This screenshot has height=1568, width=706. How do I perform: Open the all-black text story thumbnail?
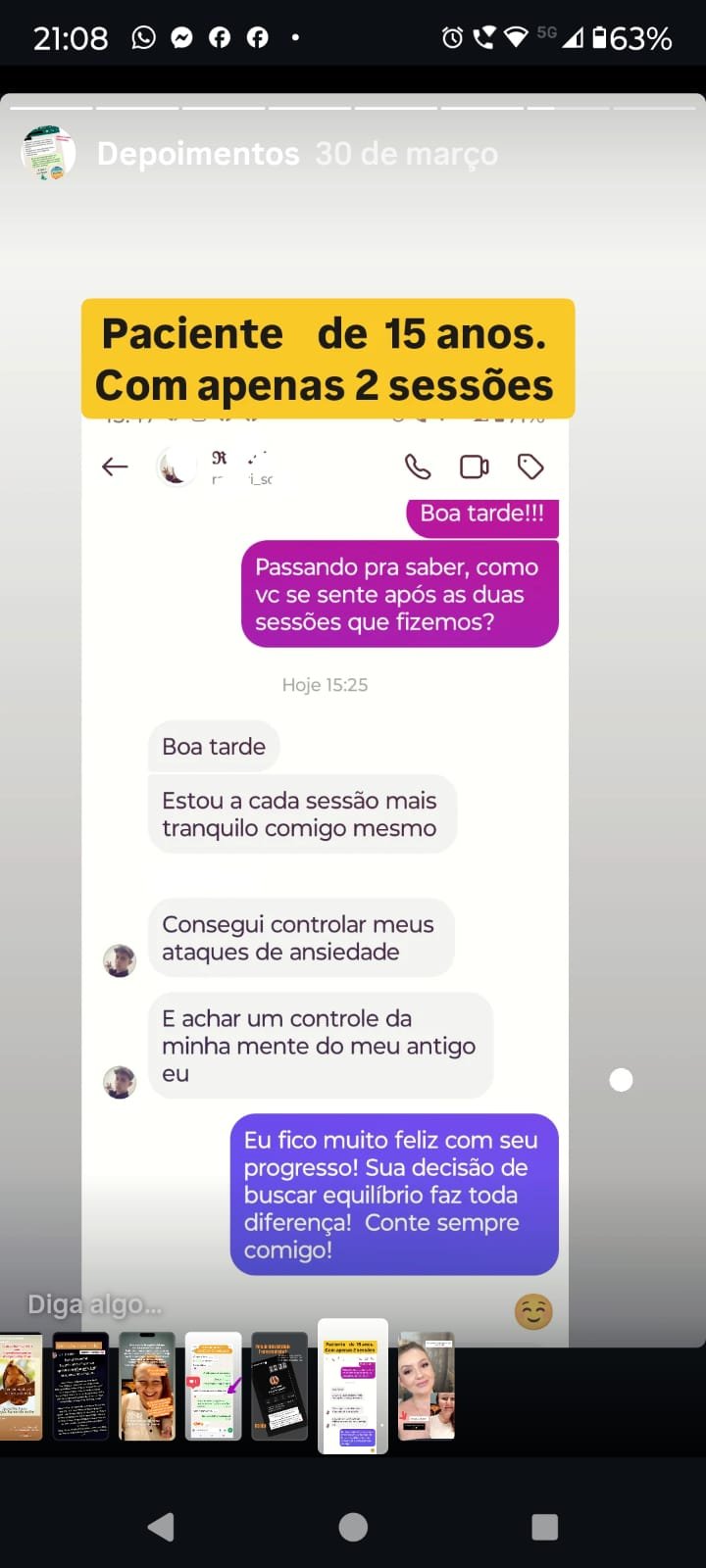80,1386
